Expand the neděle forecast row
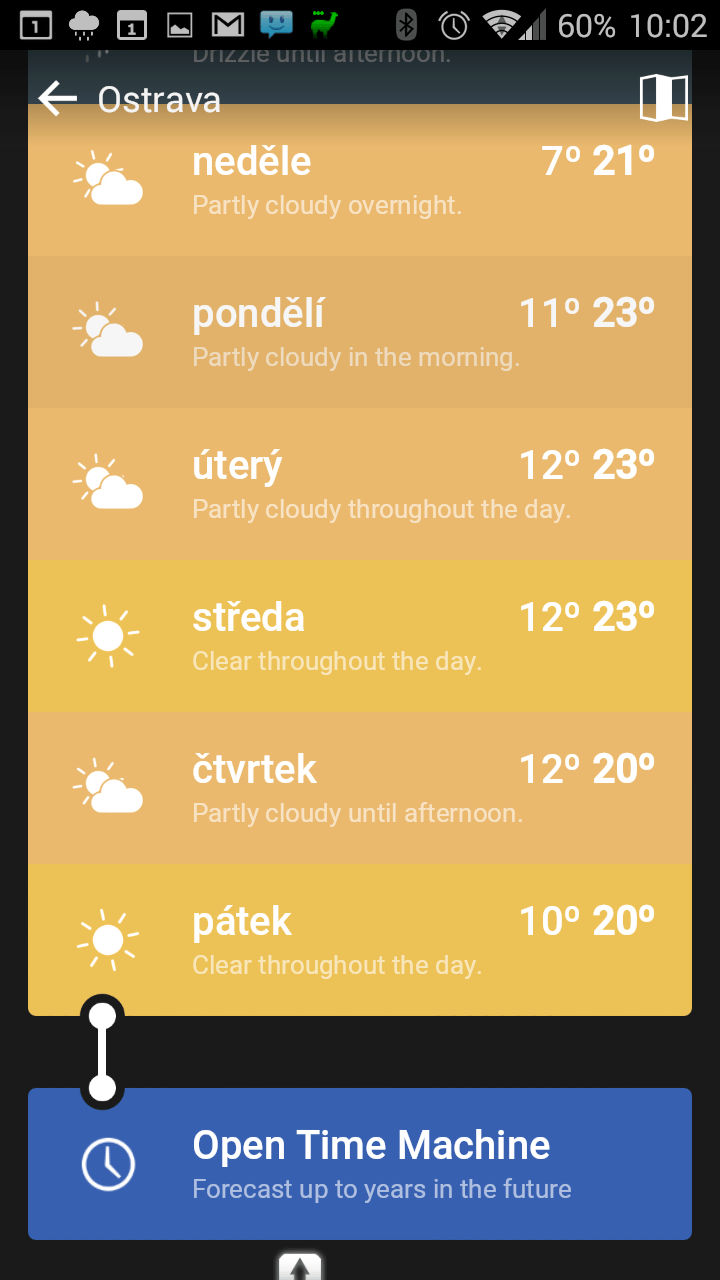Screen dimensions: 720x1280 click(x=360, y=180)
